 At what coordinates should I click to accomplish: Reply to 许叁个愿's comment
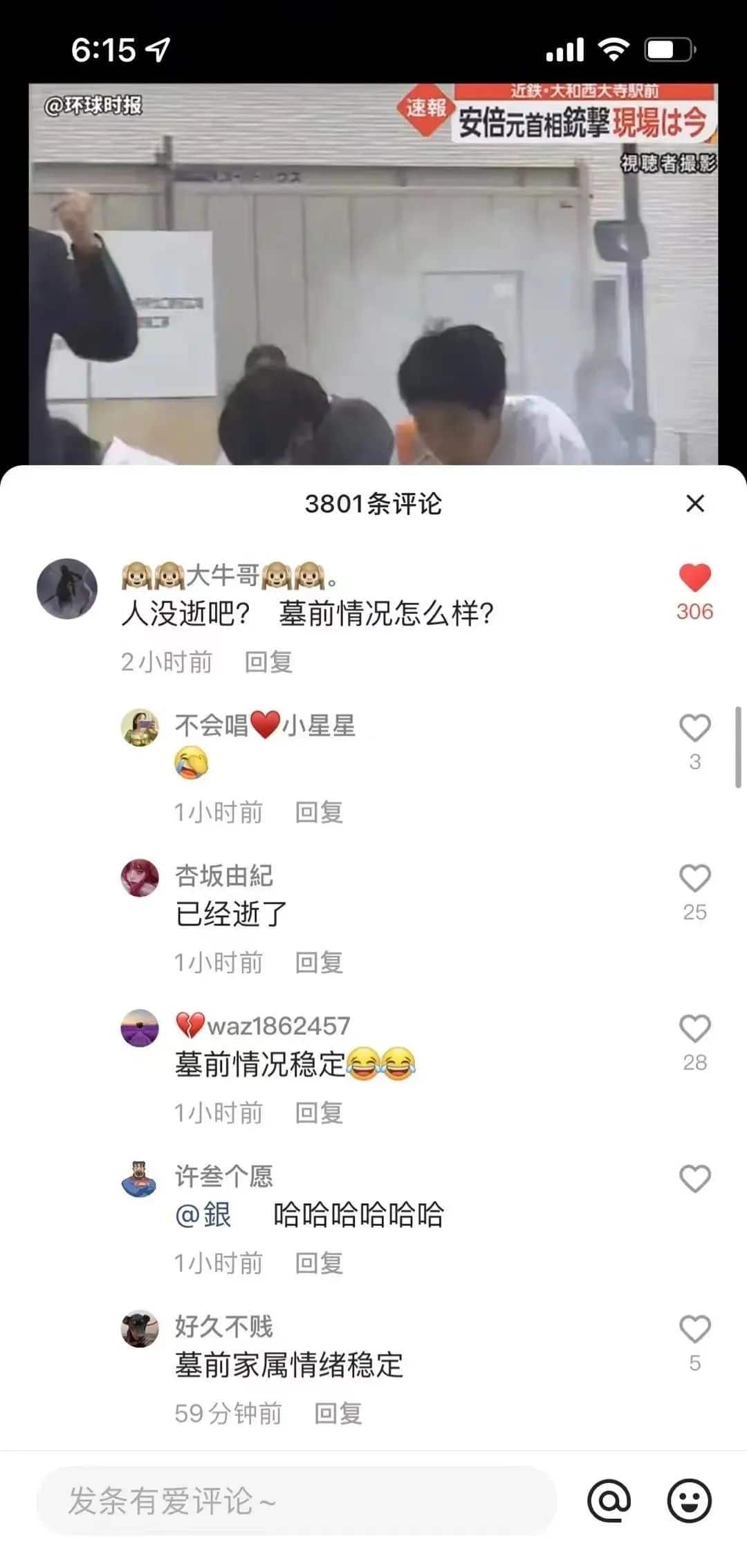click(x=319, y=1263)
